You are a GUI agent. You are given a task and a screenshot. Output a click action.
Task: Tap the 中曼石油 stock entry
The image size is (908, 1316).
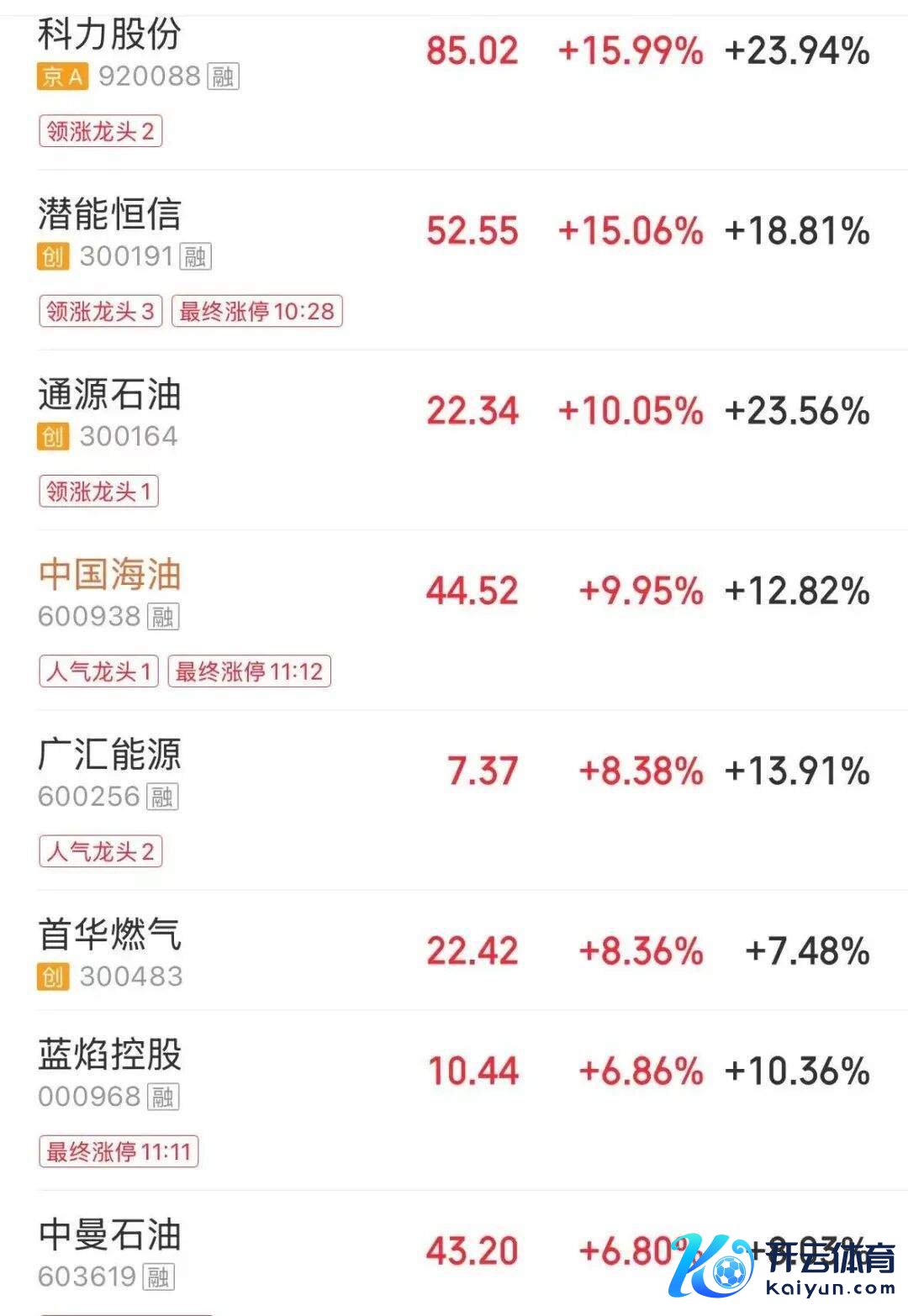click(x=109, y=1235)
